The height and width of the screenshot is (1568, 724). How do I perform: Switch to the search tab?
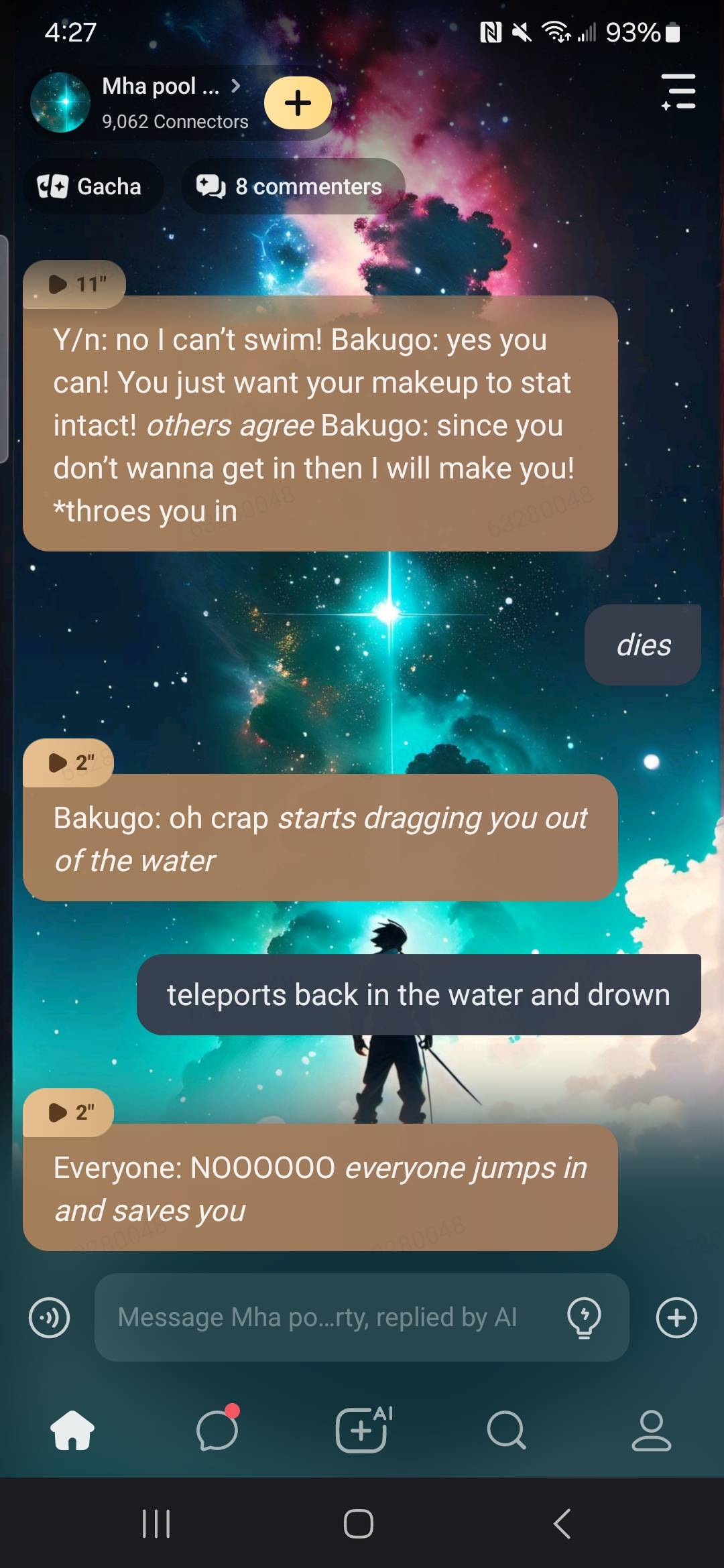pyautogui.click(x=507, y=1430)
